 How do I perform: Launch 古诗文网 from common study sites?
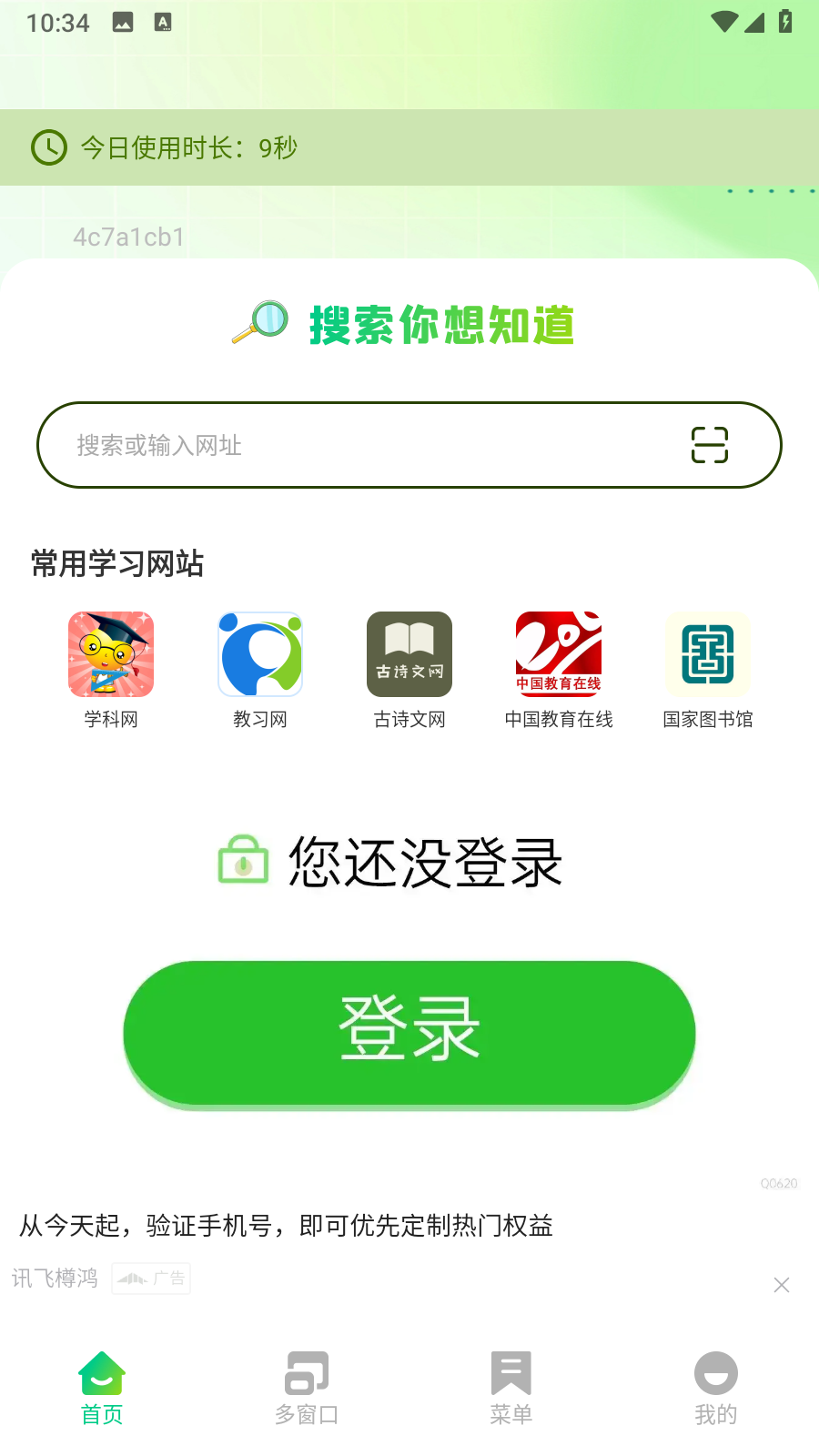click(x=409, y=654)
